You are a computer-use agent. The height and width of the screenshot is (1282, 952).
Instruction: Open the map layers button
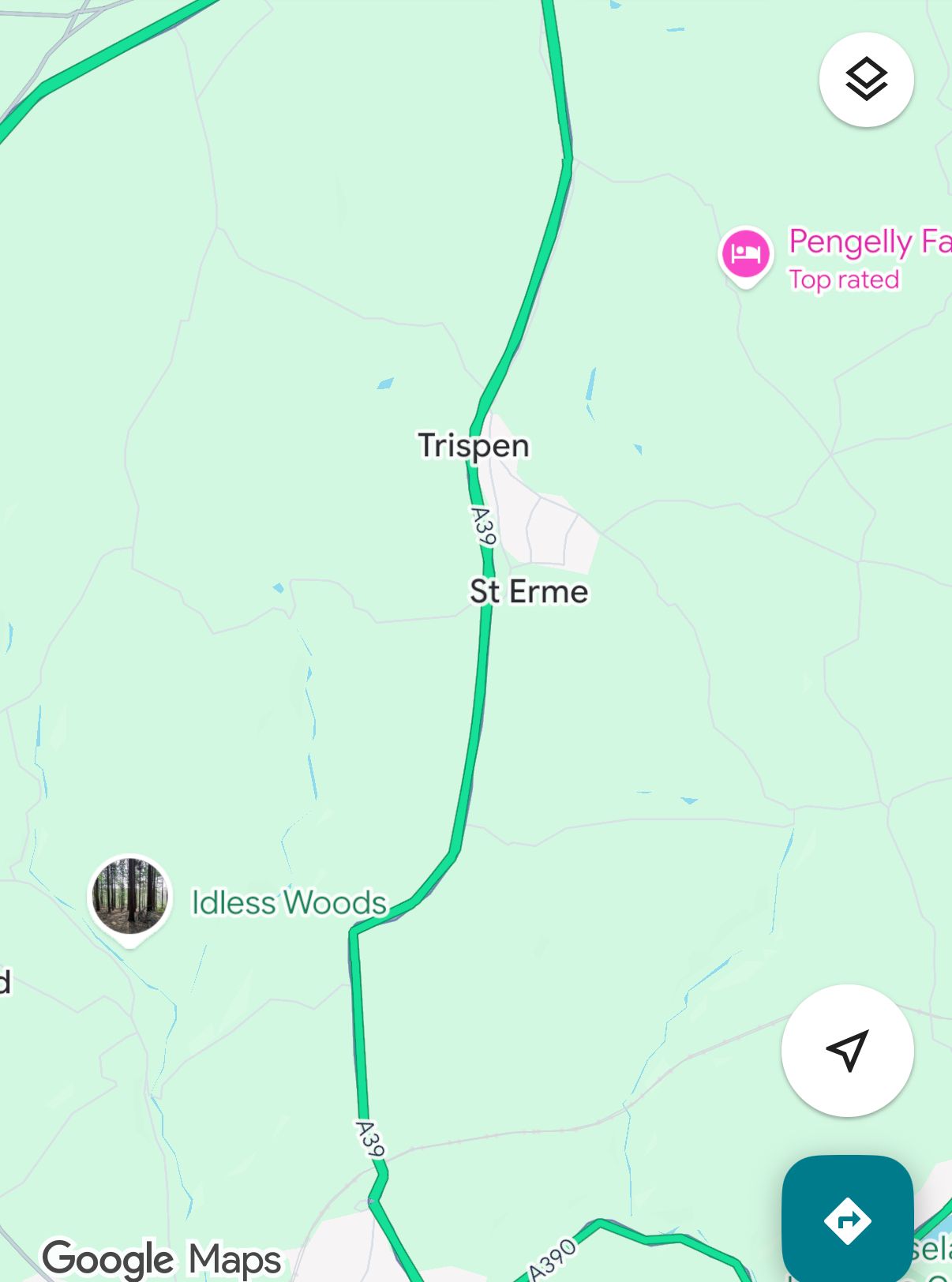click(x=866, y=80)
